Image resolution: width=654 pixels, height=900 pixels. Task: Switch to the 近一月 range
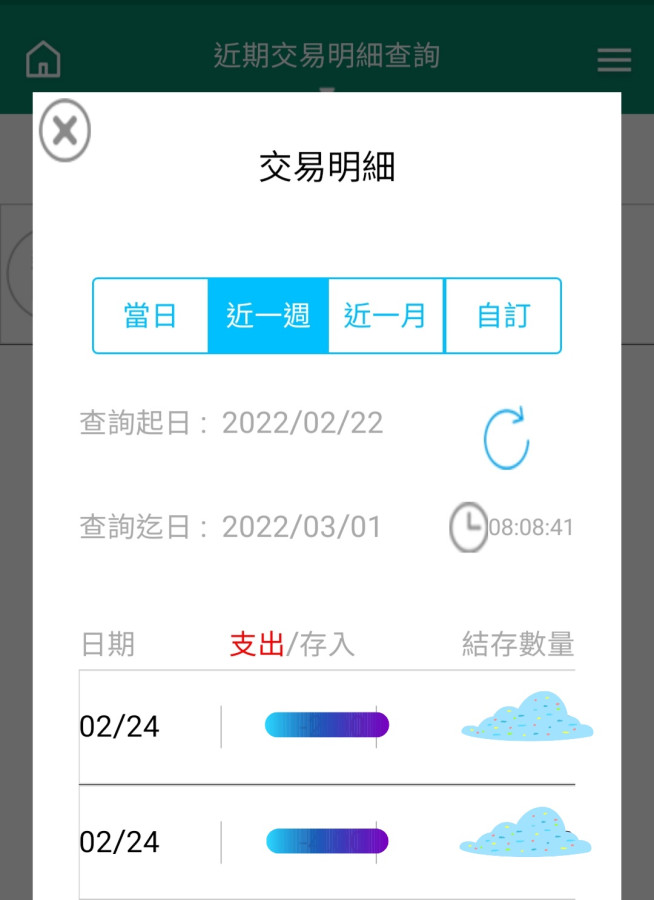(386, 316)
